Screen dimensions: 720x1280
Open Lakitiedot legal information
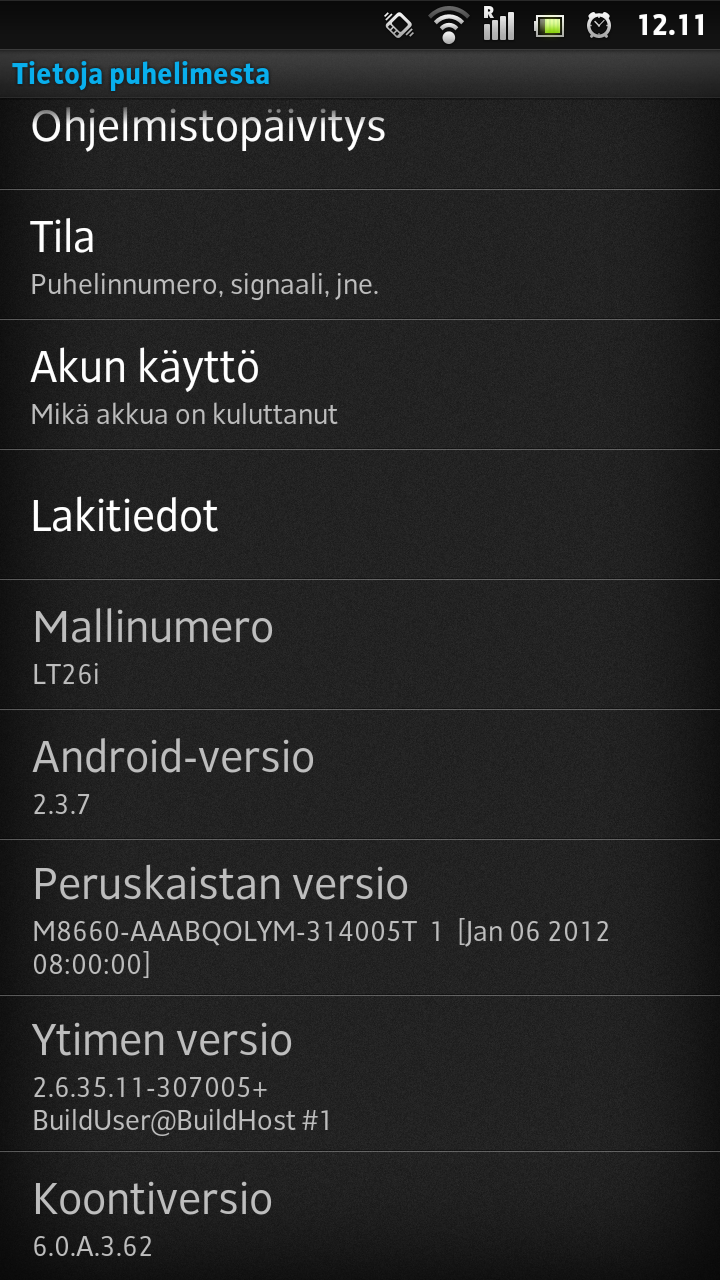[x=360, y=515]
